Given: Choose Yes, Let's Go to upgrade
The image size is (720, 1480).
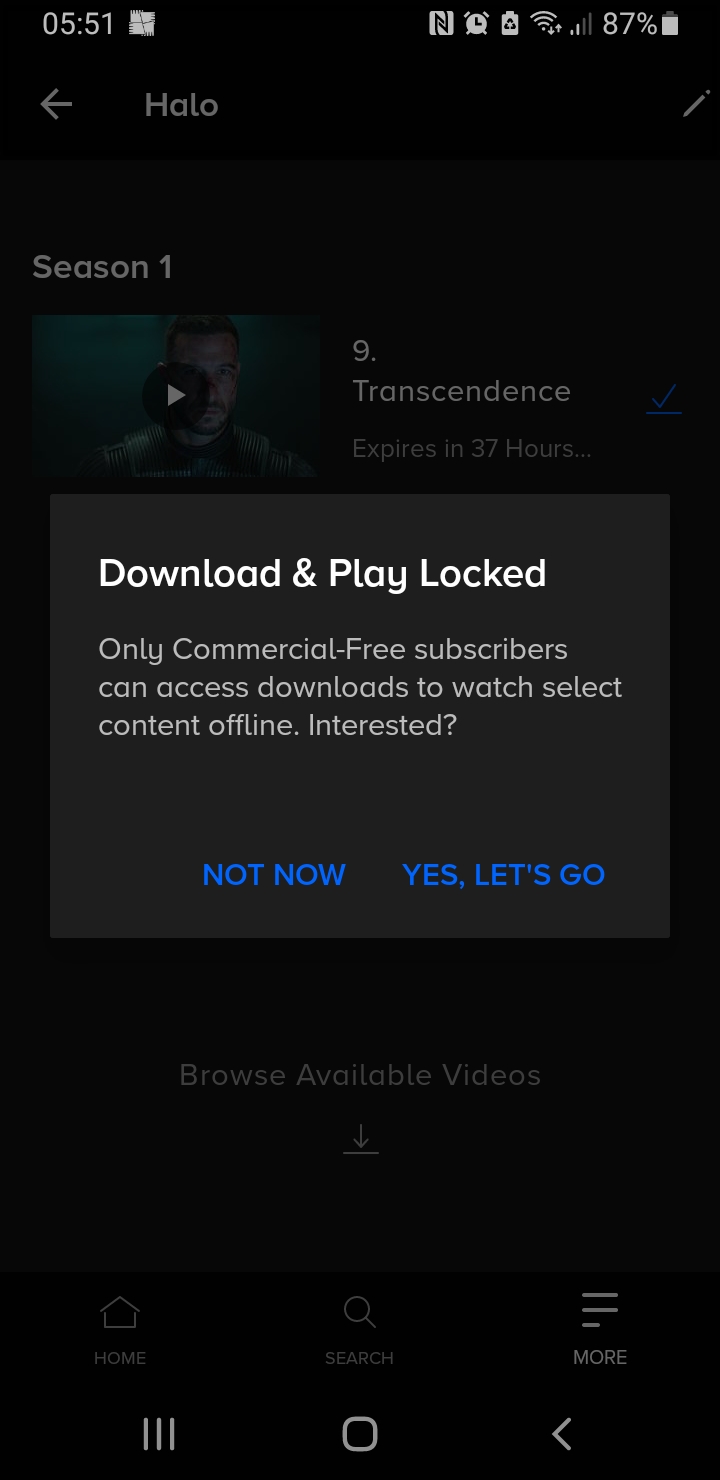Looking at the screenshot, I should (x=503, y=875).
